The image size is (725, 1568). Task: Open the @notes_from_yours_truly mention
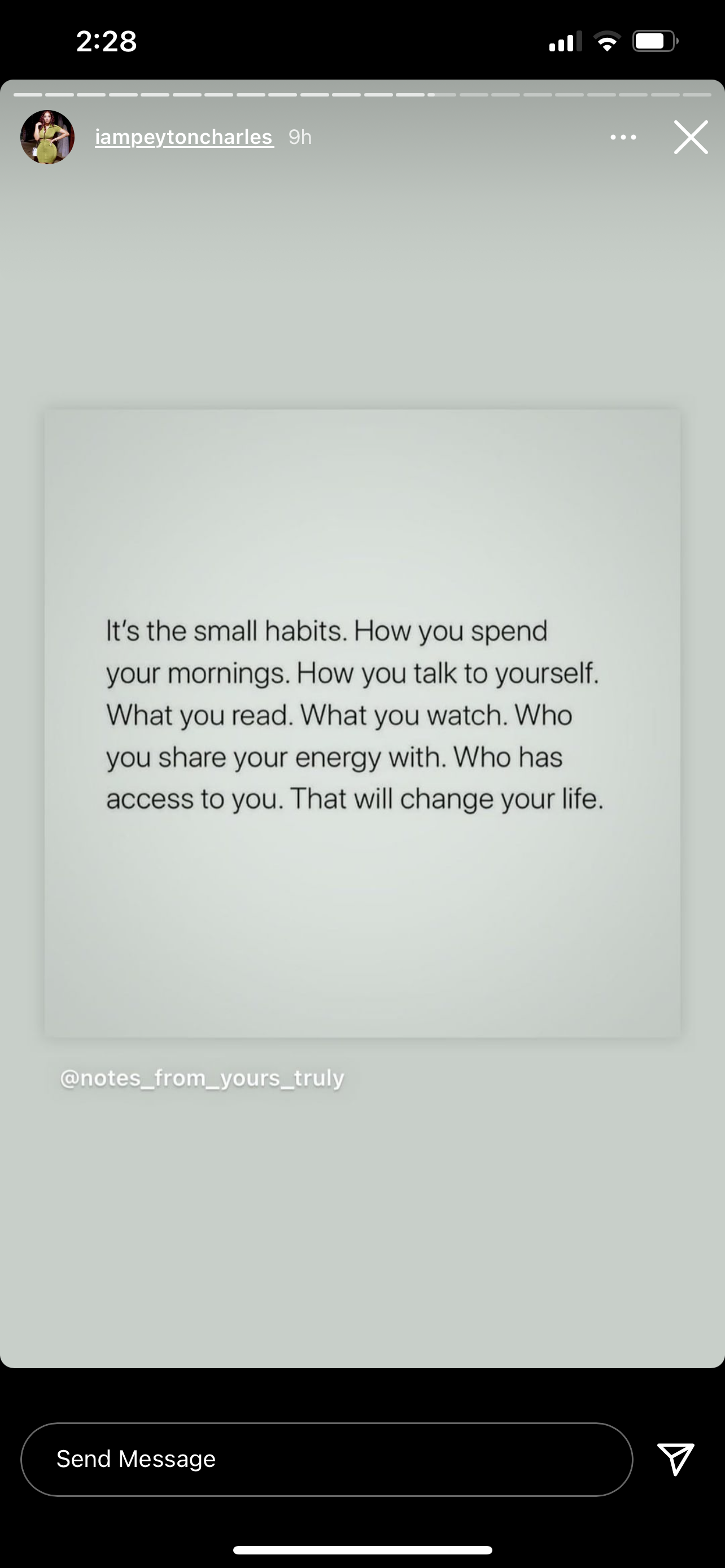click(202, 1078)
